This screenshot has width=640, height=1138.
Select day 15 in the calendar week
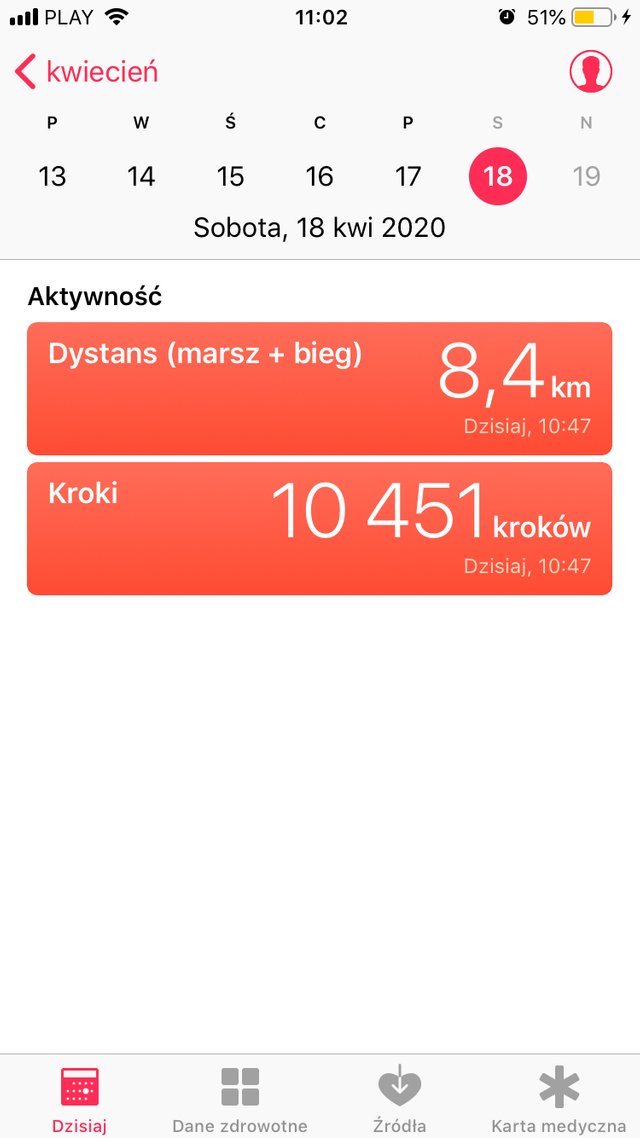point(230,176)
